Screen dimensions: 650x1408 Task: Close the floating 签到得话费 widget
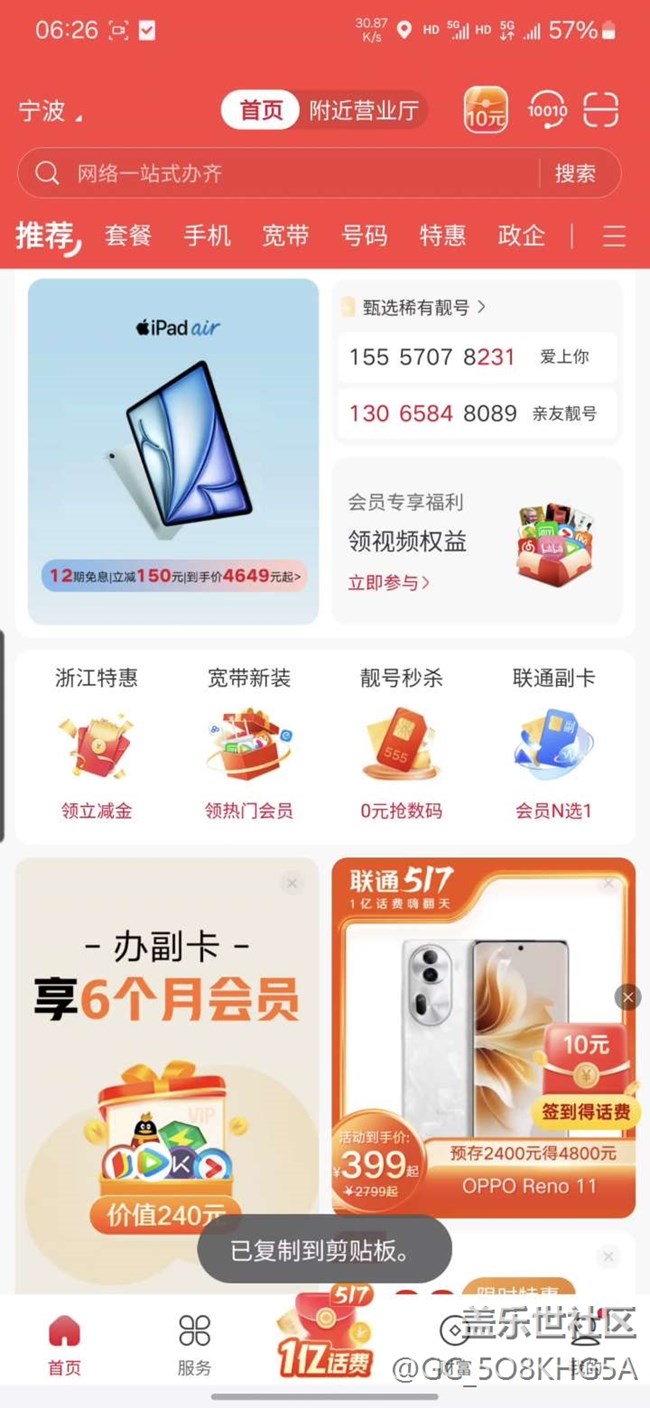tap(628, 996)
